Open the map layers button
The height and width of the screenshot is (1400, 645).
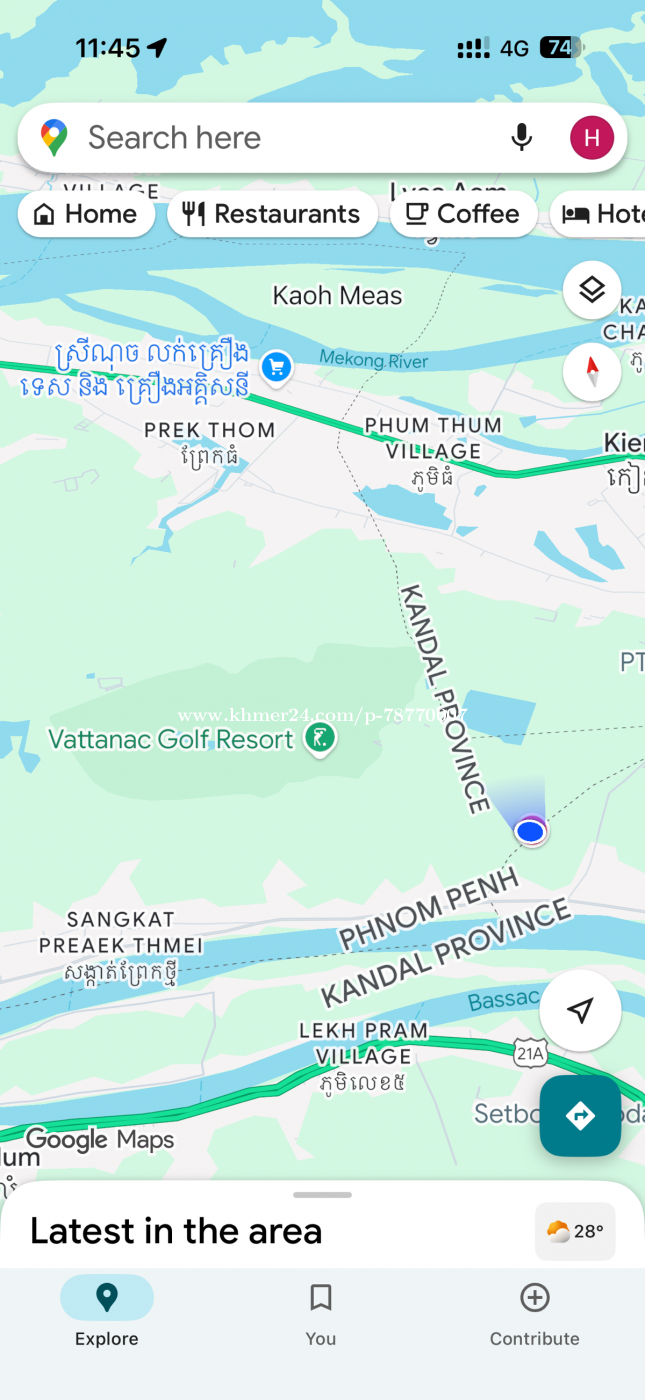[592, 290]
